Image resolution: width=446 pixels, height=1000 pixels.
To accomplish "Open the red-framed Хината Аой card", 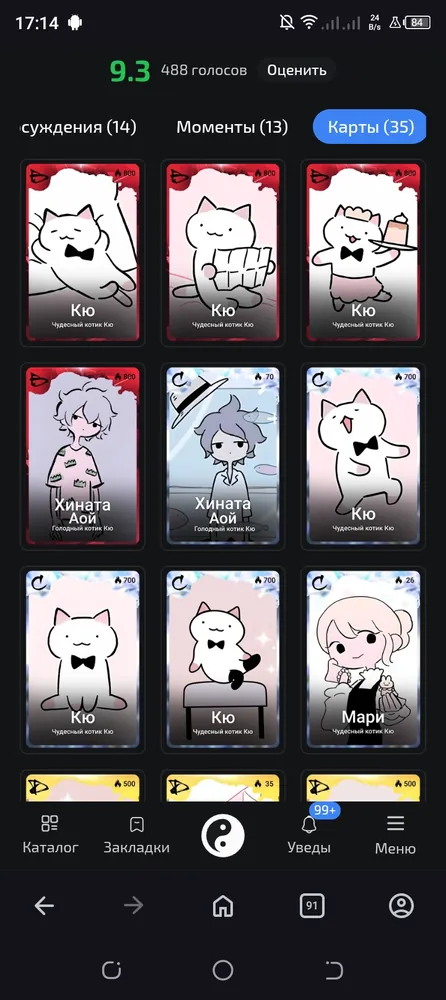I will click(x=82, y=455).
